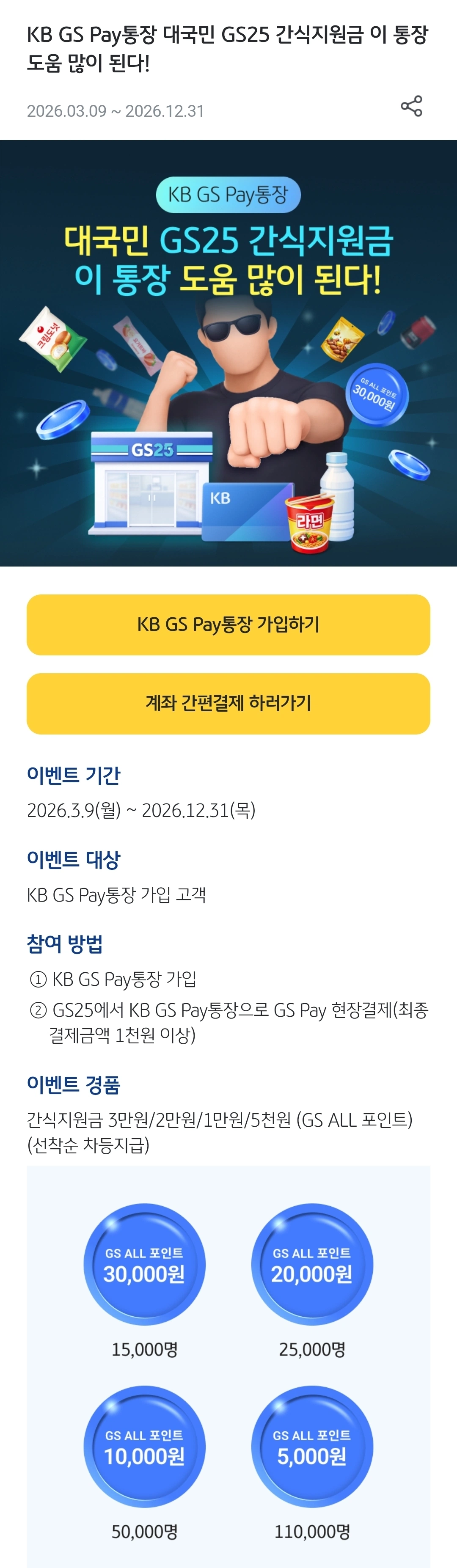Tap KB GS Pay통장 가입하기 button
Screen dimensions: 457x1568
pos(228,624)
